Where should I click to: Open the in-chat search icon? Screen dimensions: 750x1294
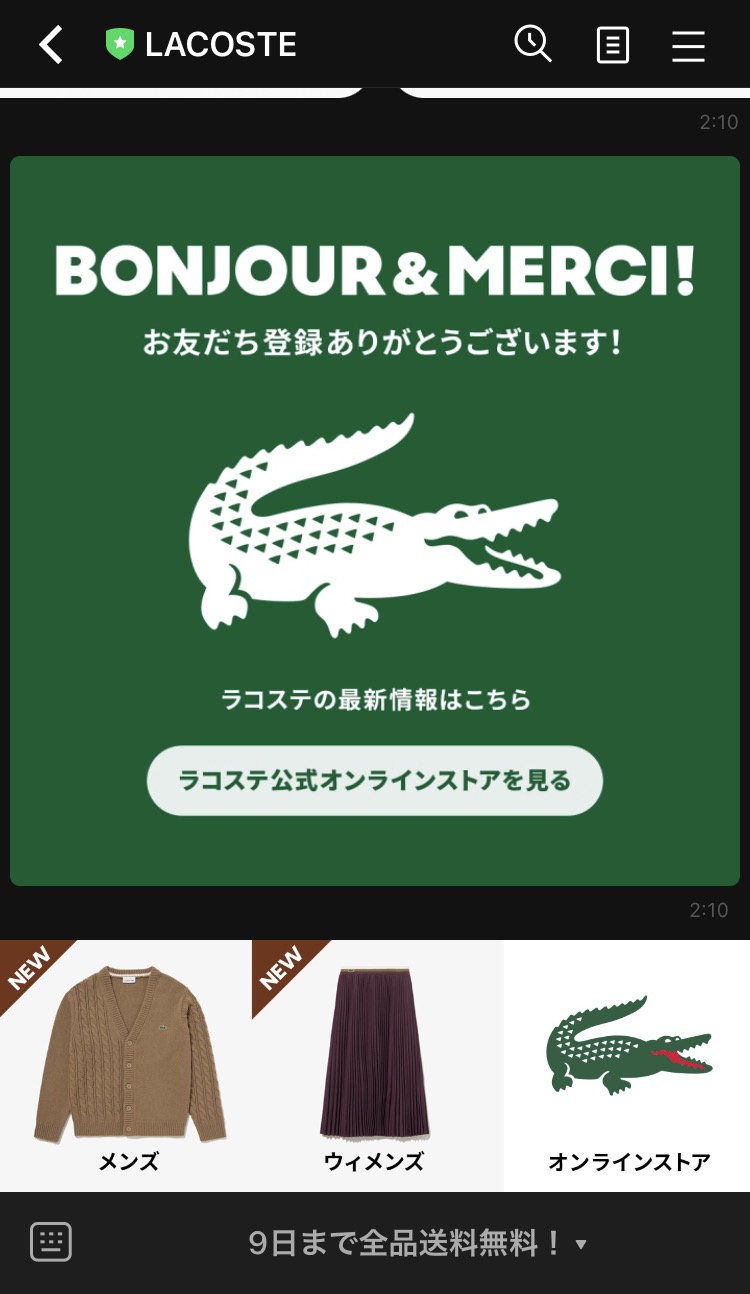[x=533, y=44]
